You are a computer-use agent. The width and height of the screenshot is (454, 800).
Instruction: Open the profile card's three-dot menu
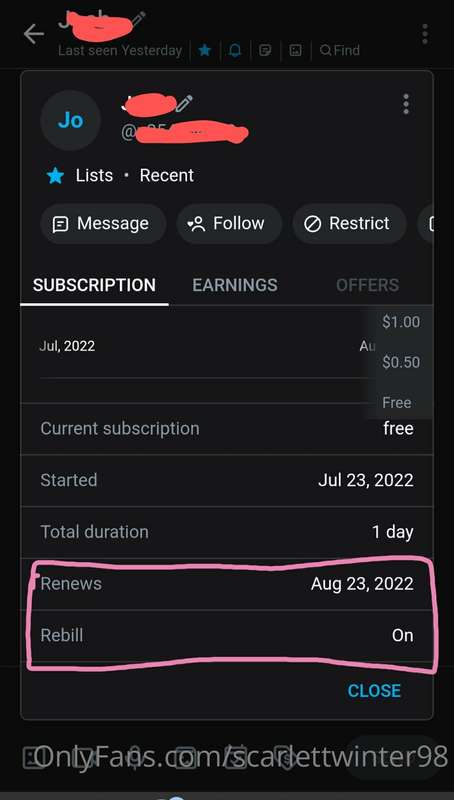click(x=406, y=104)
